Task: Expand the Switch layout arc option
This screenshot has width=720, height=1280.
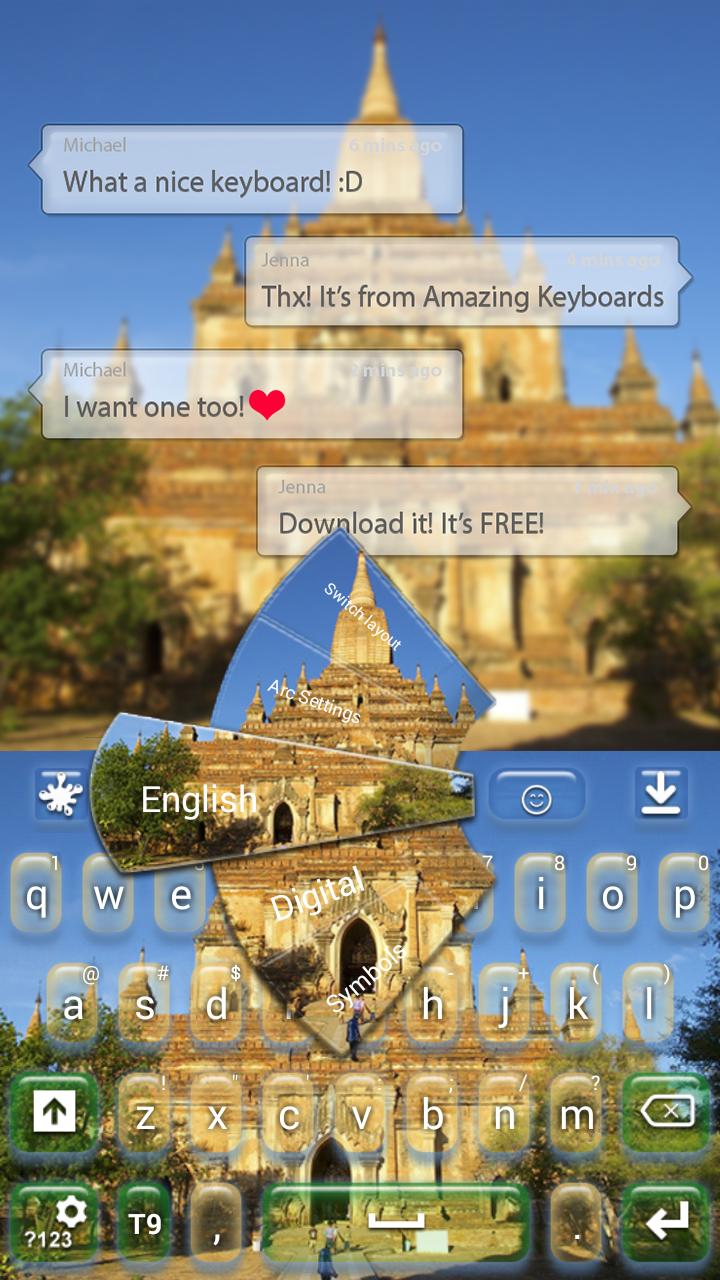Action: point(360,616)
